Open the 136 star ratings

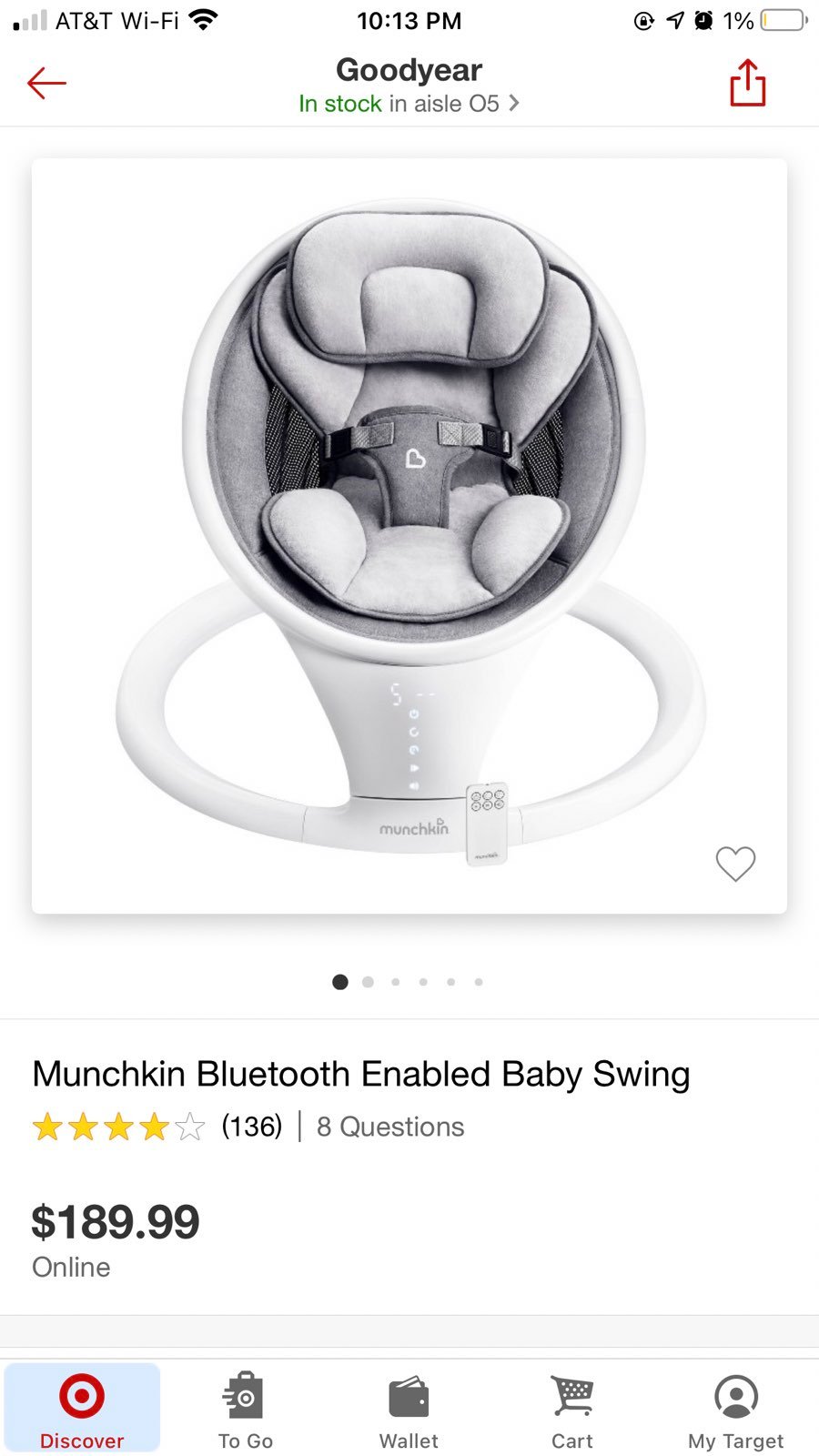(x=157, y=1127)
